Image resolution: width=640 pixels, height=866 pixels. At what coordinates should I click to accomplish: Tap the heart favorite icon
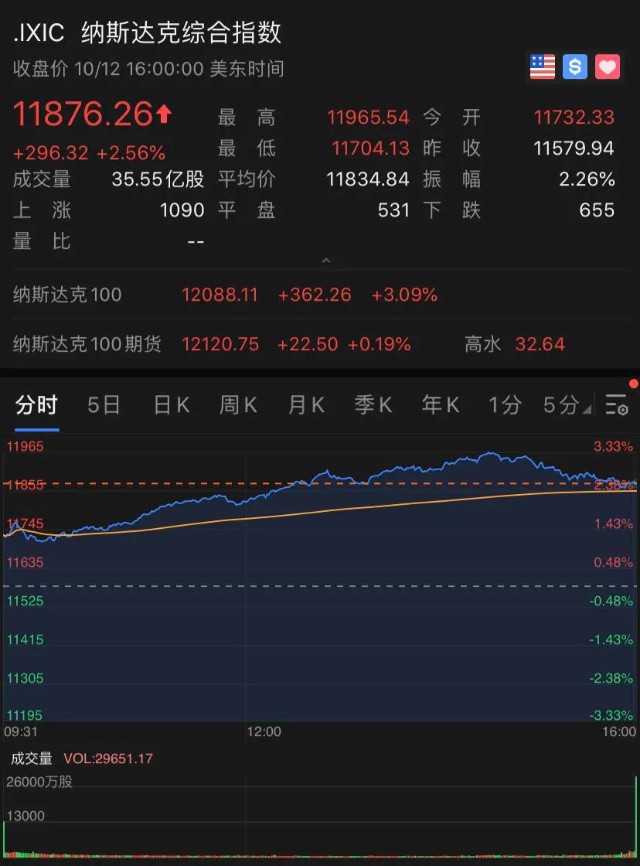(607, 67)
